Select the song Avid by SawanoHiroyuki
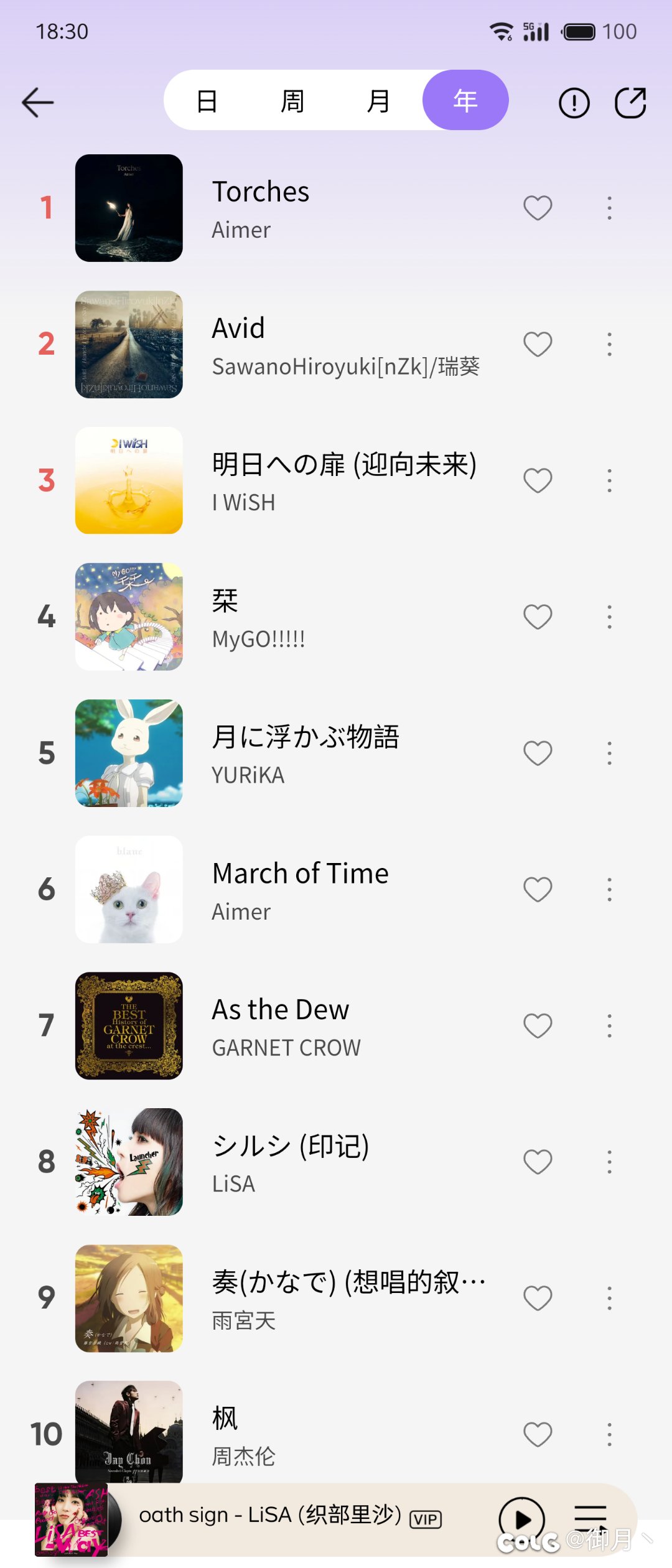The width and height of the screenshot is (672, 1568). [x=311, y=343]
